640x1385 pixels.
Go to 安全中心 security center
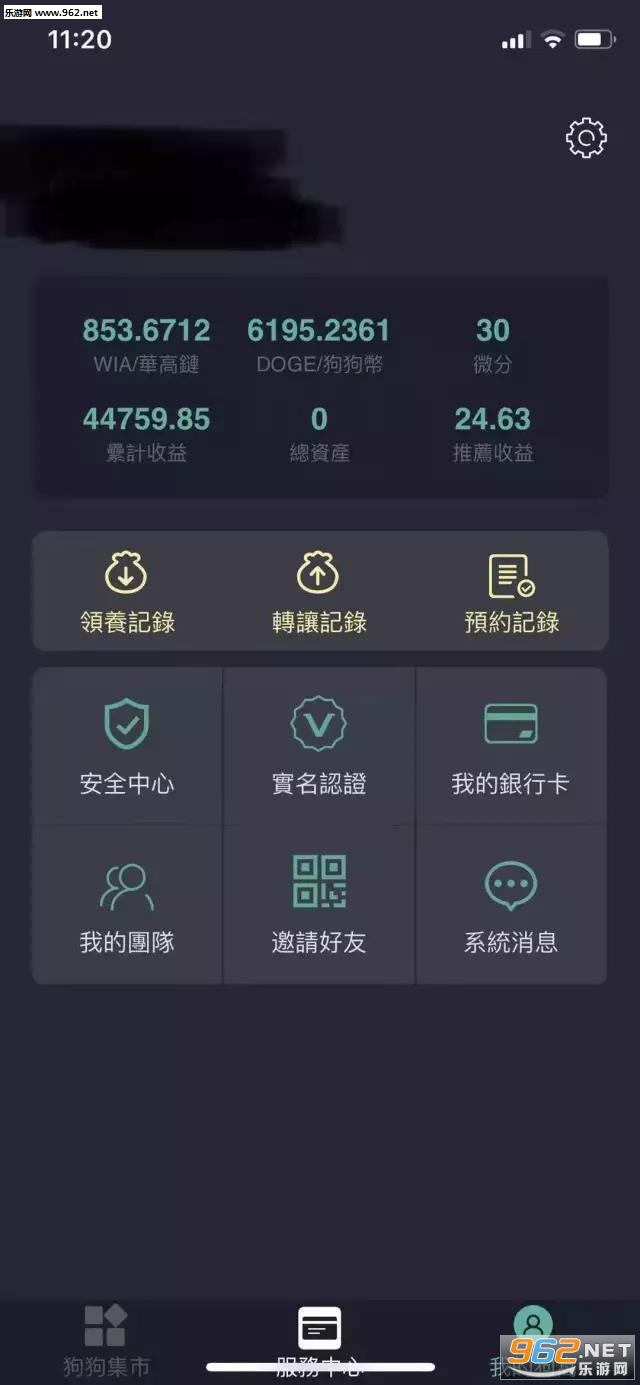point(127,746)
